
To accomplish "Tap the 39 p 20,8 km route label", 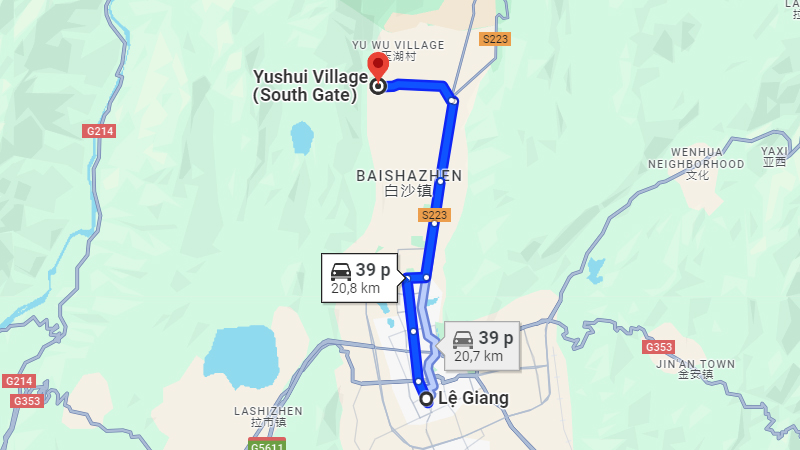I will (x=360, y=278).
